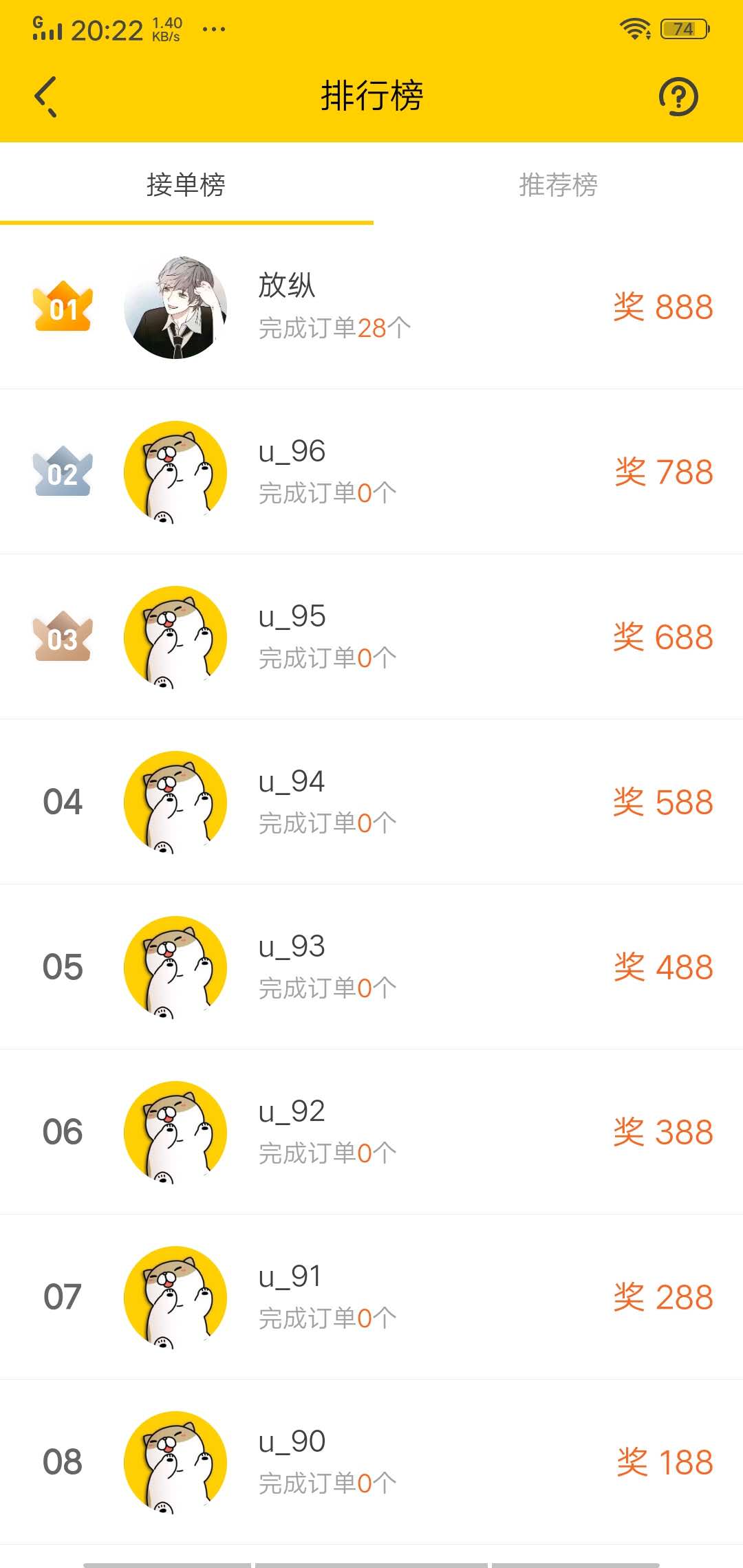Switch to the 推荐榜 tab
743x1568 pixels.
[x=557, y=184]
